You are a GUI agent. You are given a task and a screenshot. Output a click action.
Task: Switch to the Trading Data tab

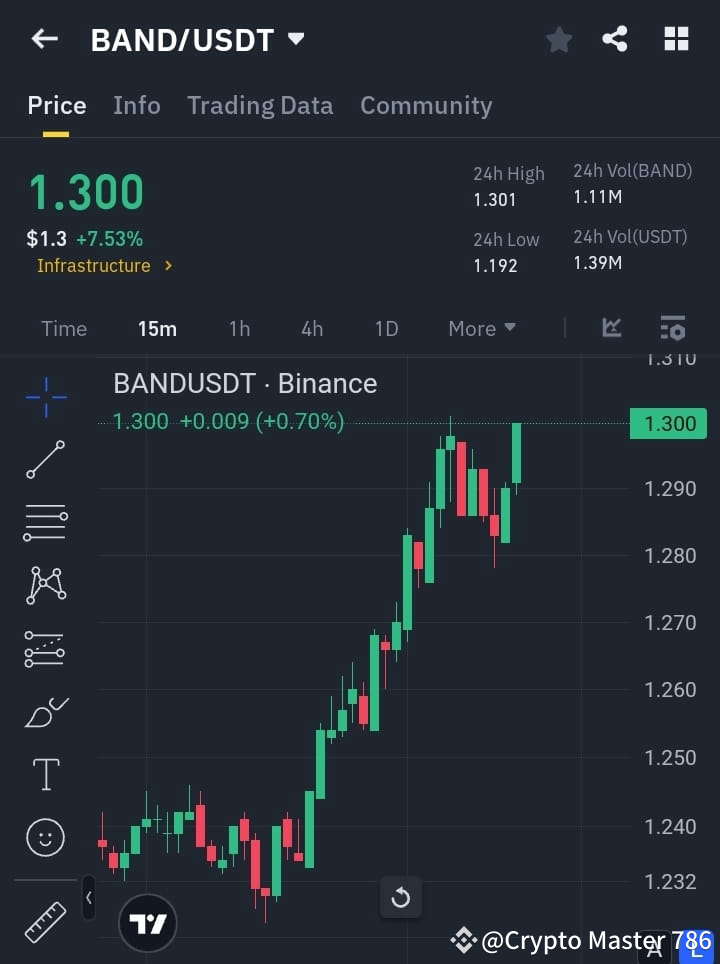tap(260, 105)
